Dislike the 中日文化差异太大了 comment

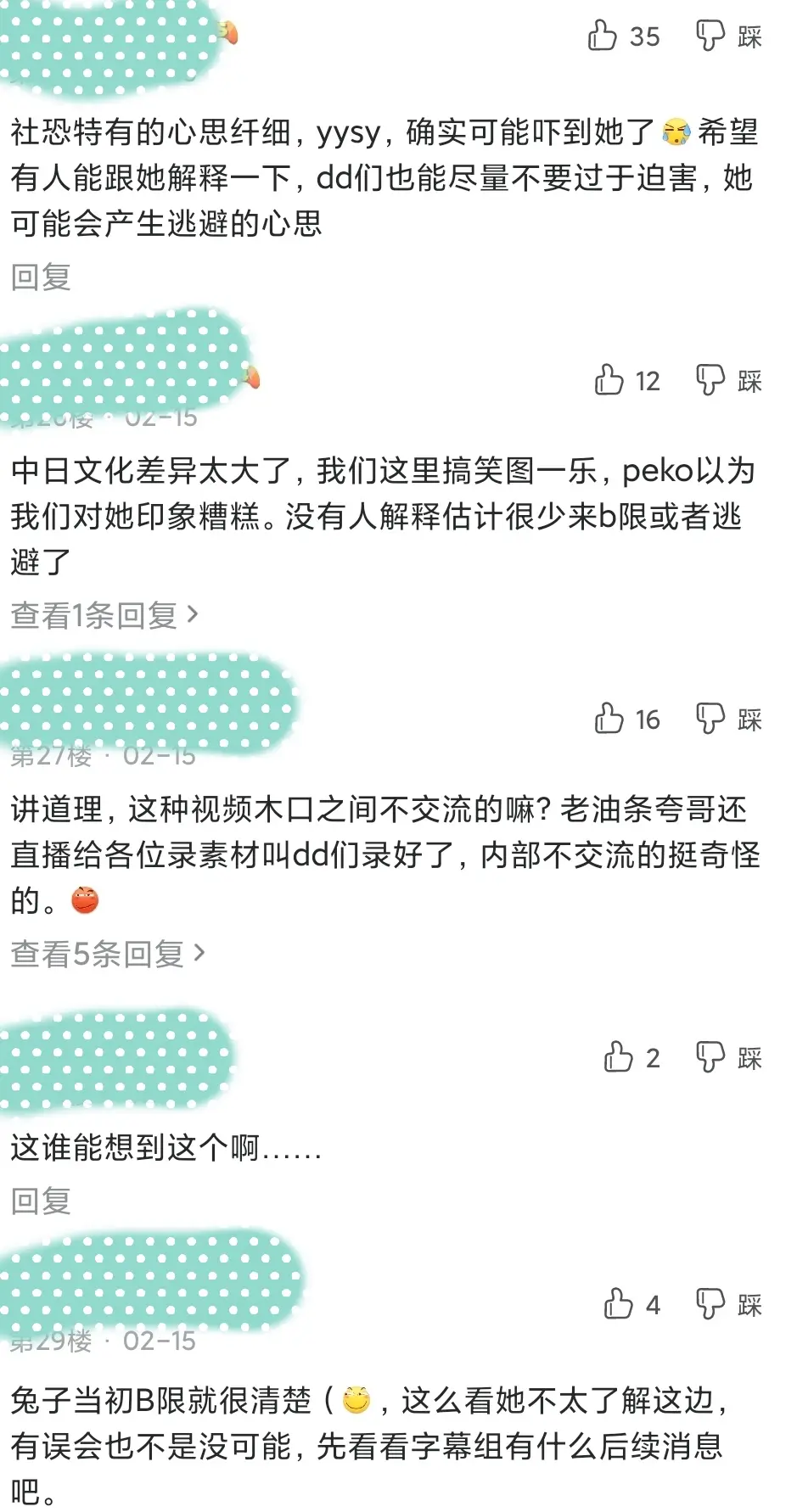coord(711,380)
